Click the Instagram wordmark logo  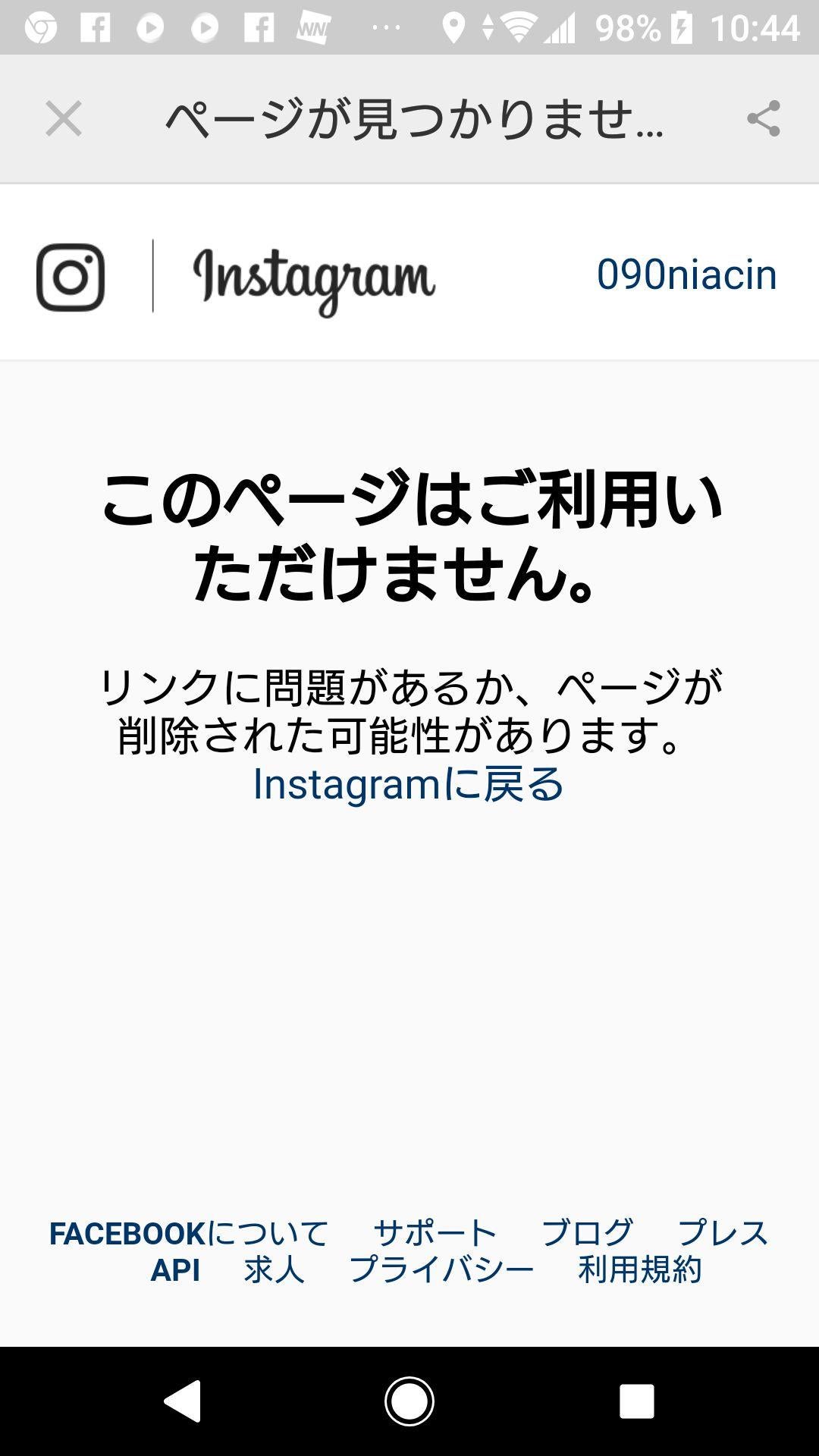pos(315,277)
